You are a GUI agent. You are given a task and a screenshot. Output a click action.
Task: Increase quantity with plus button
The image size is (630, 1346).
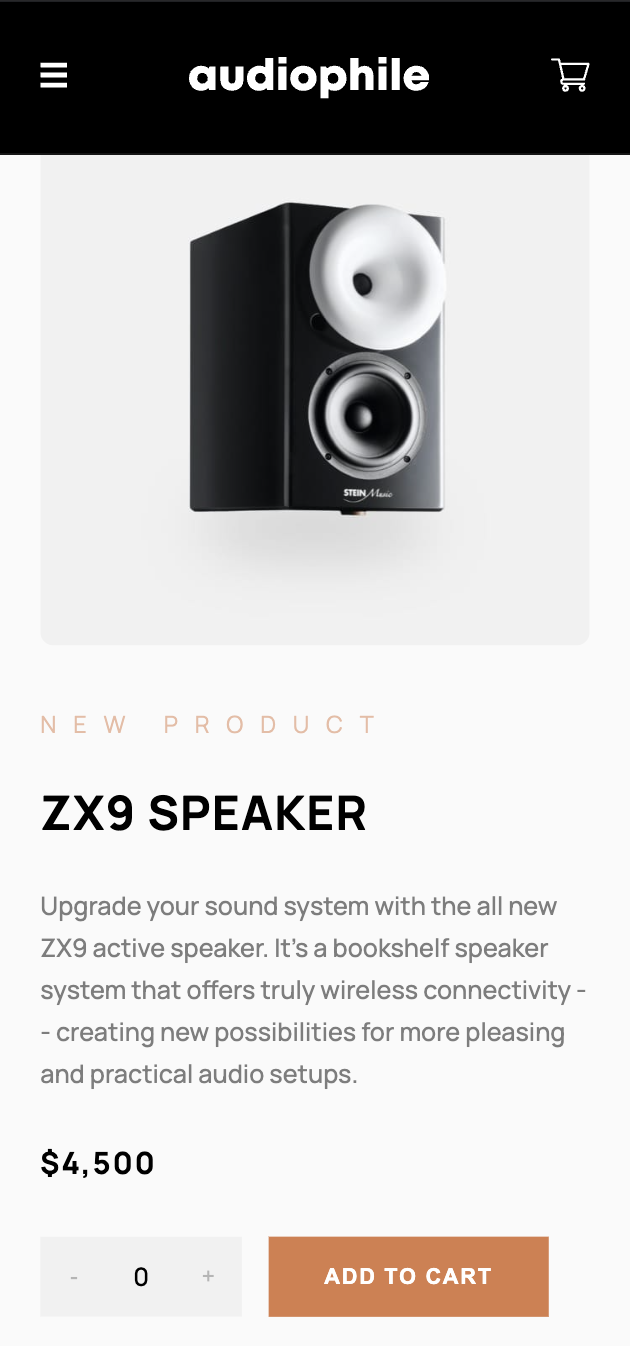208,1277
